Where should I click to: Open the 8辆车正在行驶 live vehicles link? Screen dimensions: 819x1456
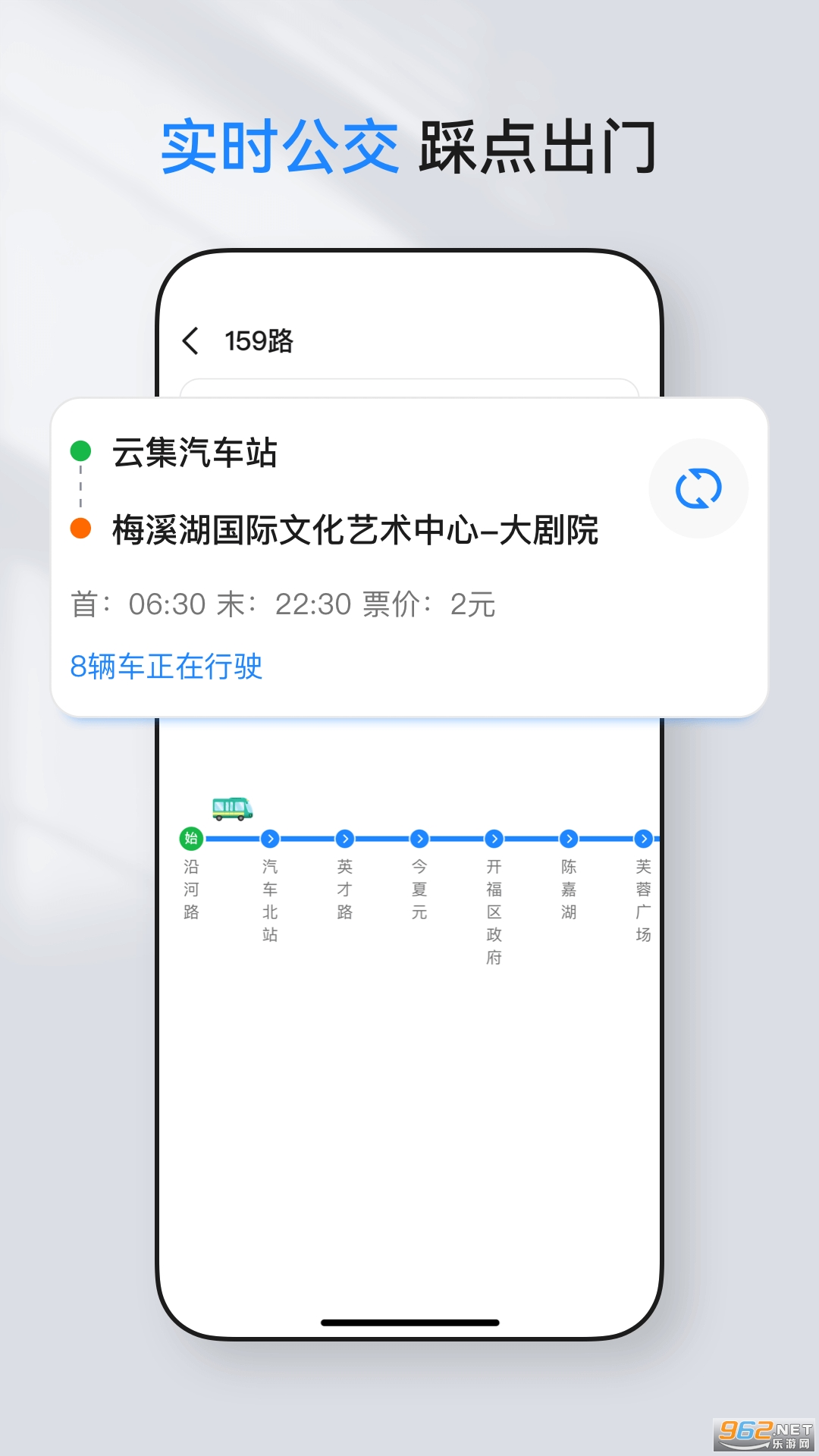(167, 667)
